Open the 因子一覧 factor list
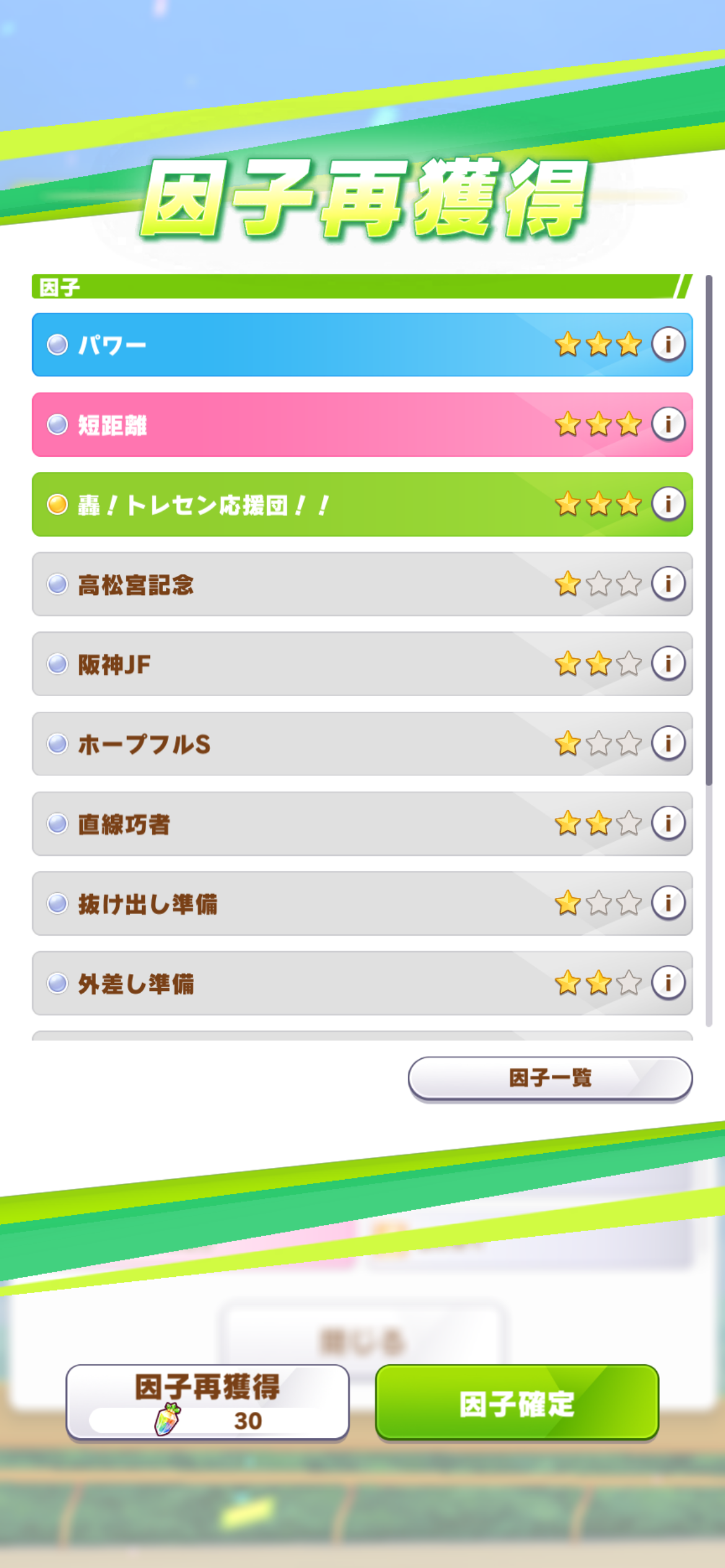Viewport: 725px width, 1568px height. (550, 1078)
